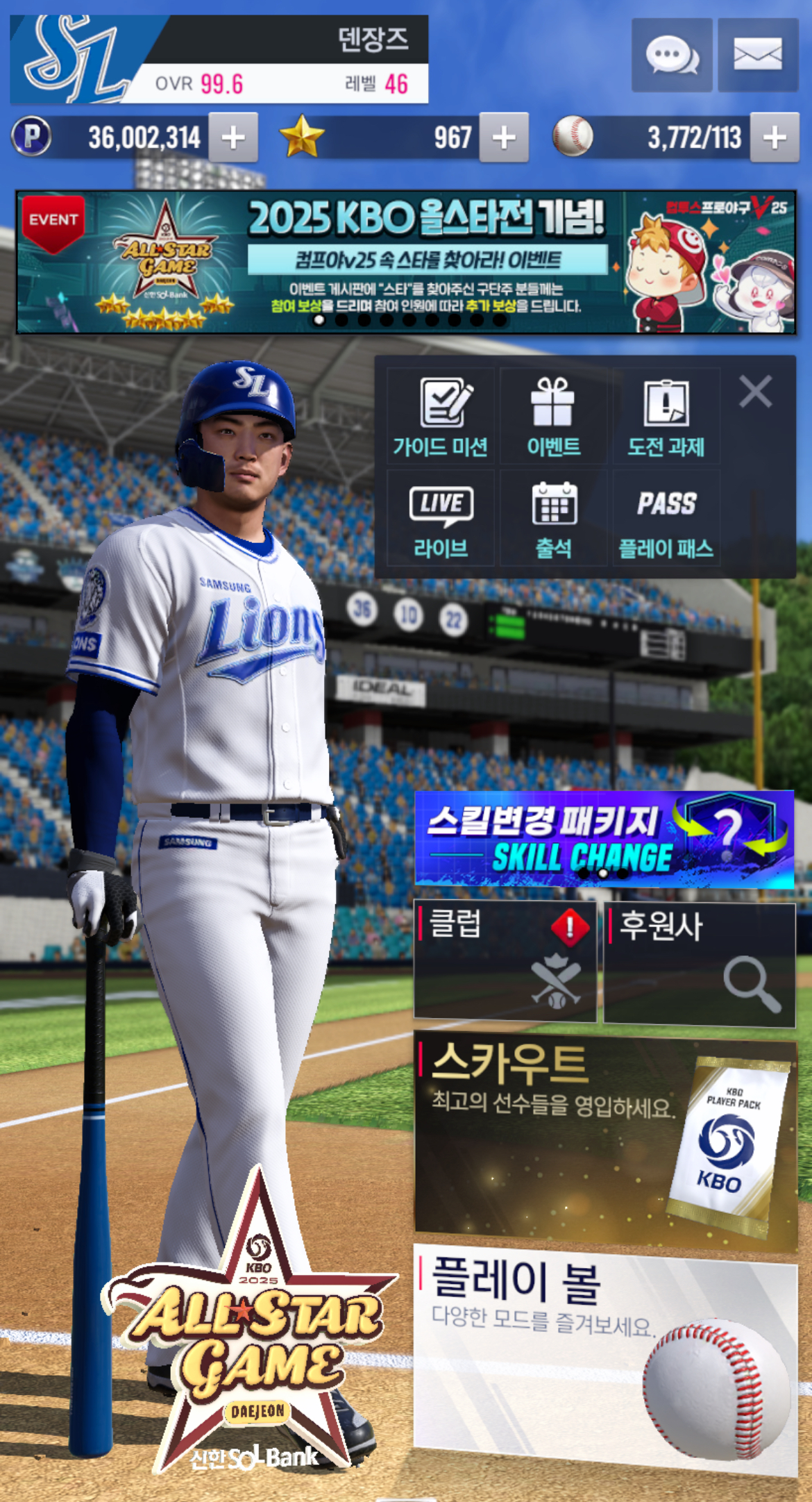Open the 클럽 club menu

click(505, 962)
